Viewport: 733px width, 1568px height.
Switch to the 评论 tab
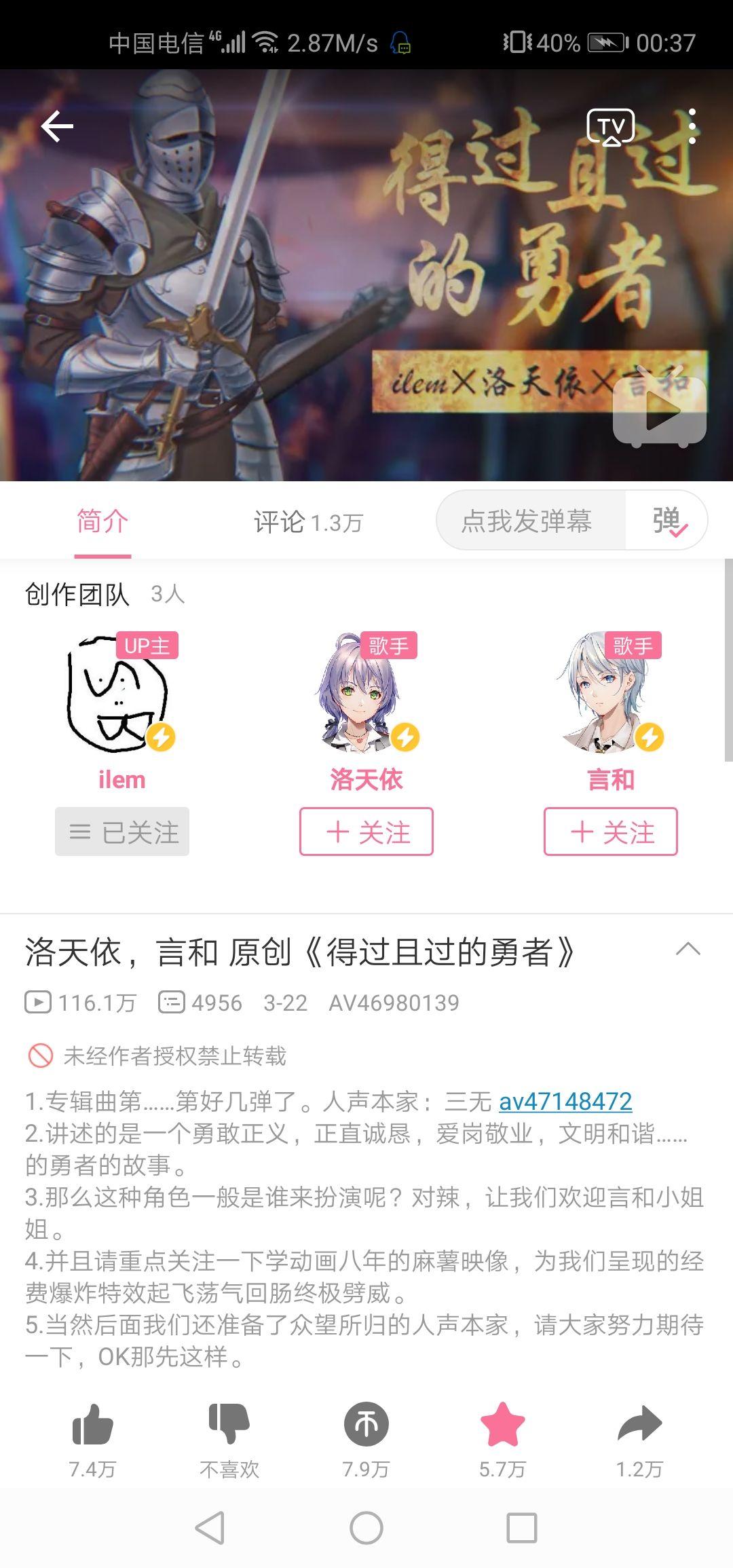click(309, 522)
